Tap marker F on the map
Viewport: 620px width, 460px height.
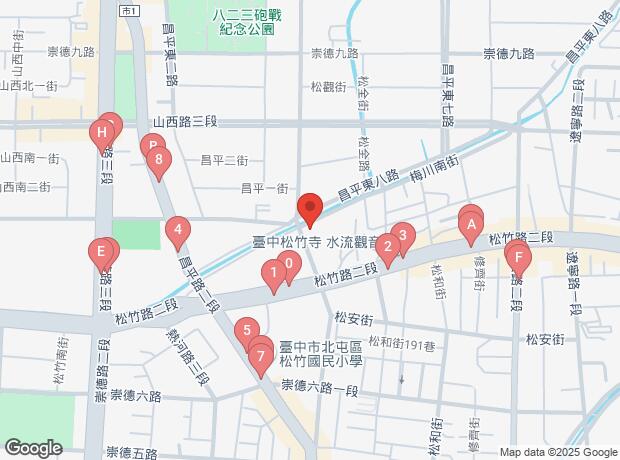point(517,255)
